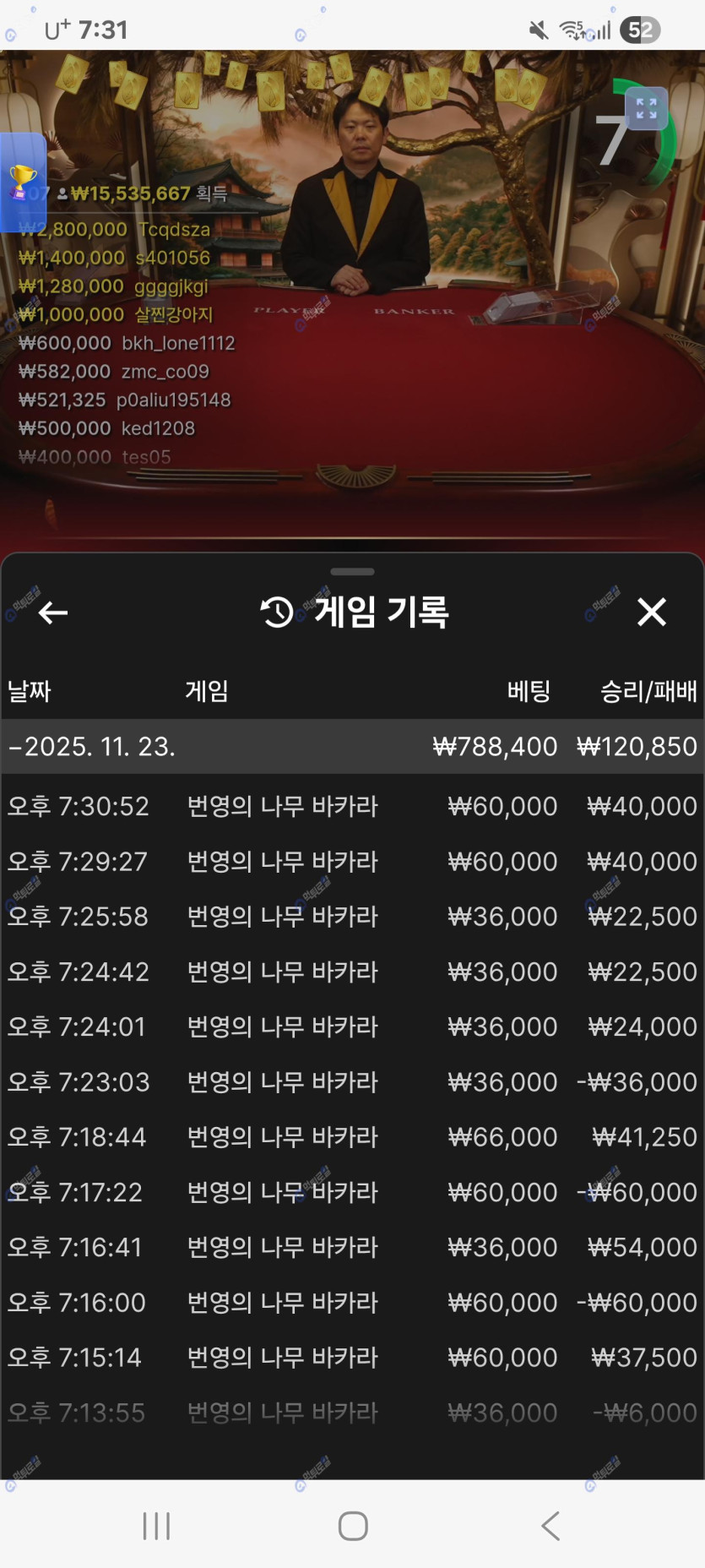Toggle fullscreen video mode
Image resolution: width=705 pixels, height=1568 pixels.
click(x=646, y=108)
